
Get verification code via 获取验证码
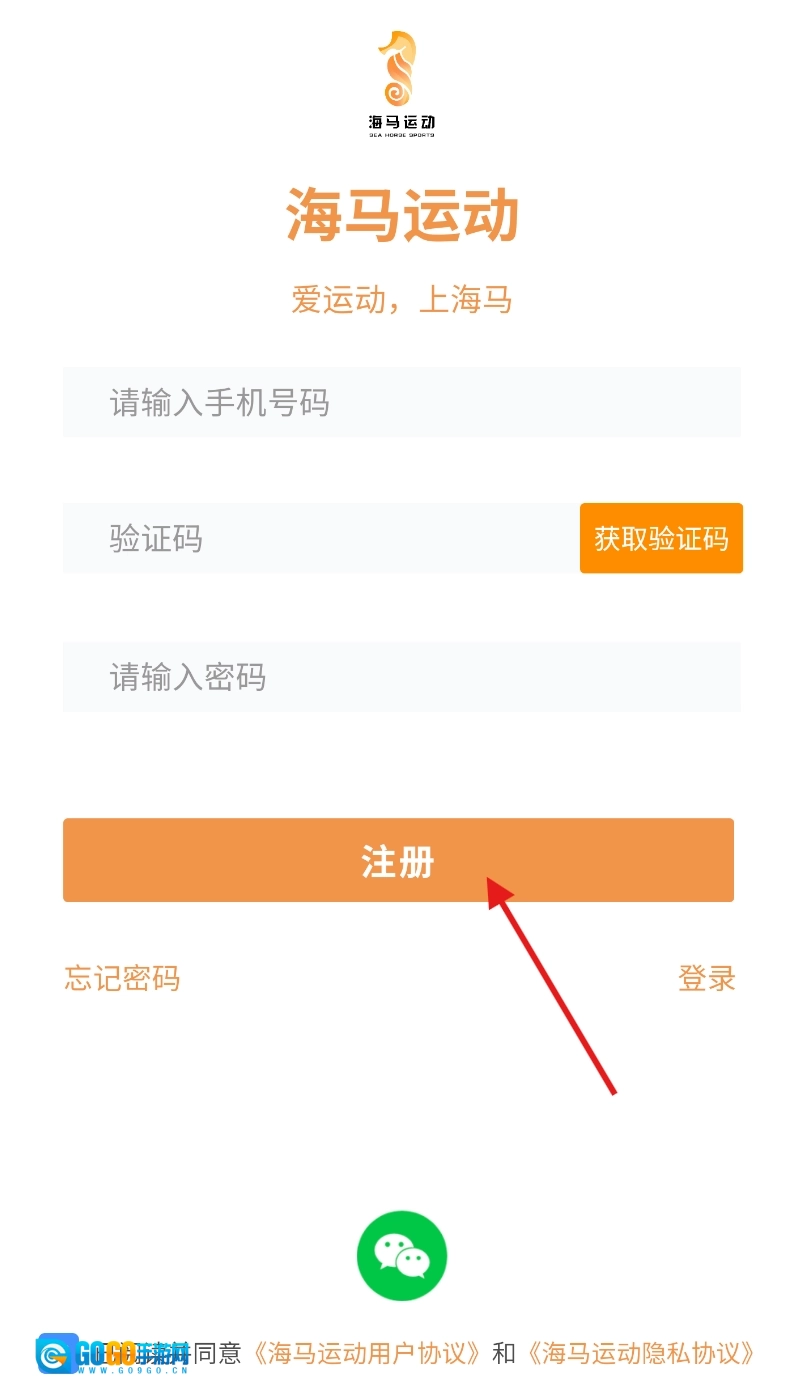pyautogui.click(x=661, y=538)
